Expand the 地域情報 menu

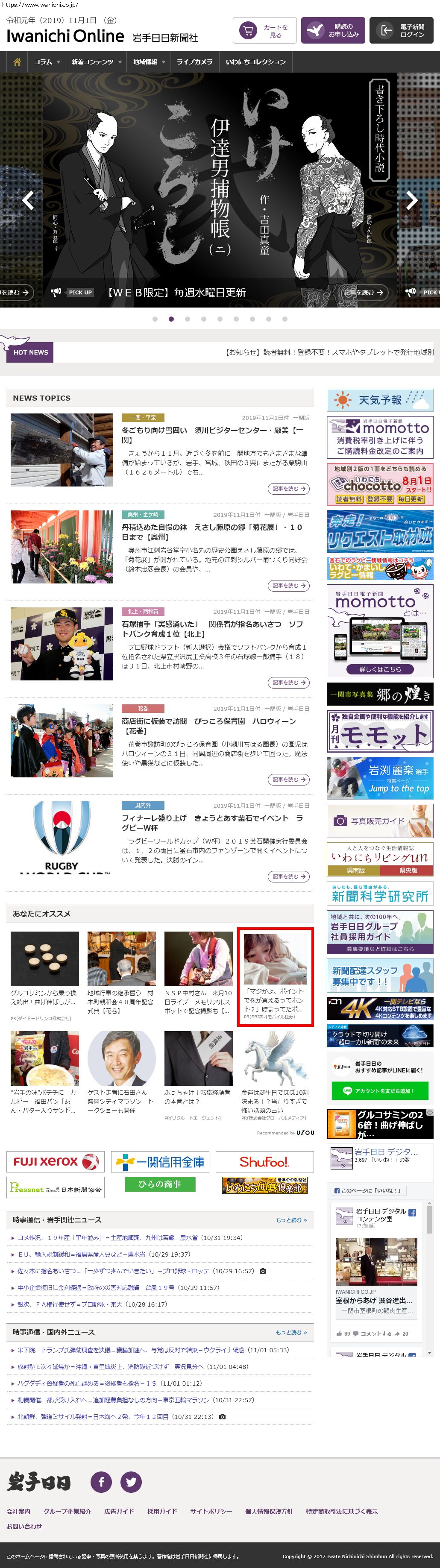[149, 62]
